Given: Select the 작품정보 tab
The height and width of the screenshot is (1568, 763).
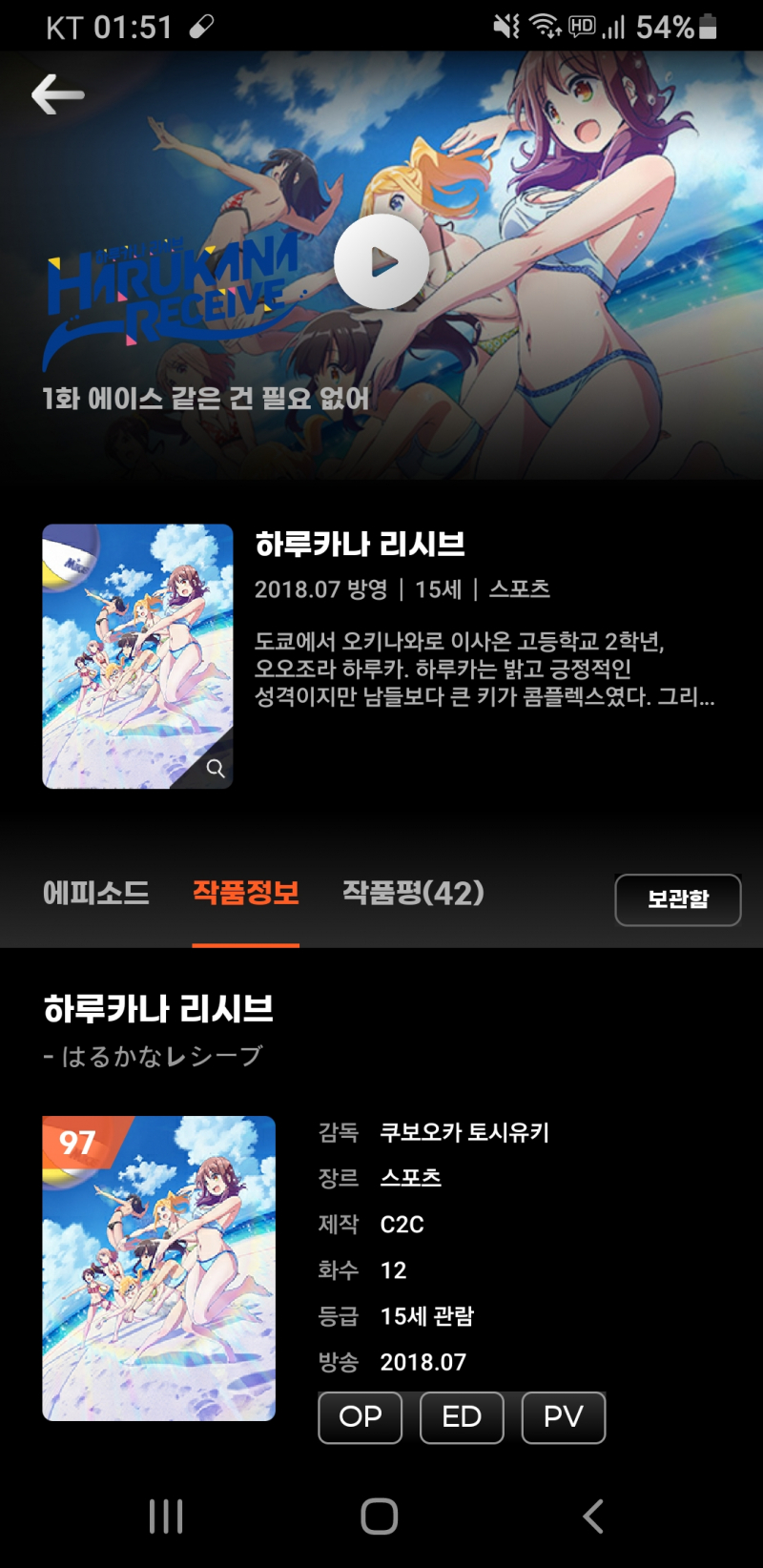Looking at the screenshot, I should coord(246,893).
